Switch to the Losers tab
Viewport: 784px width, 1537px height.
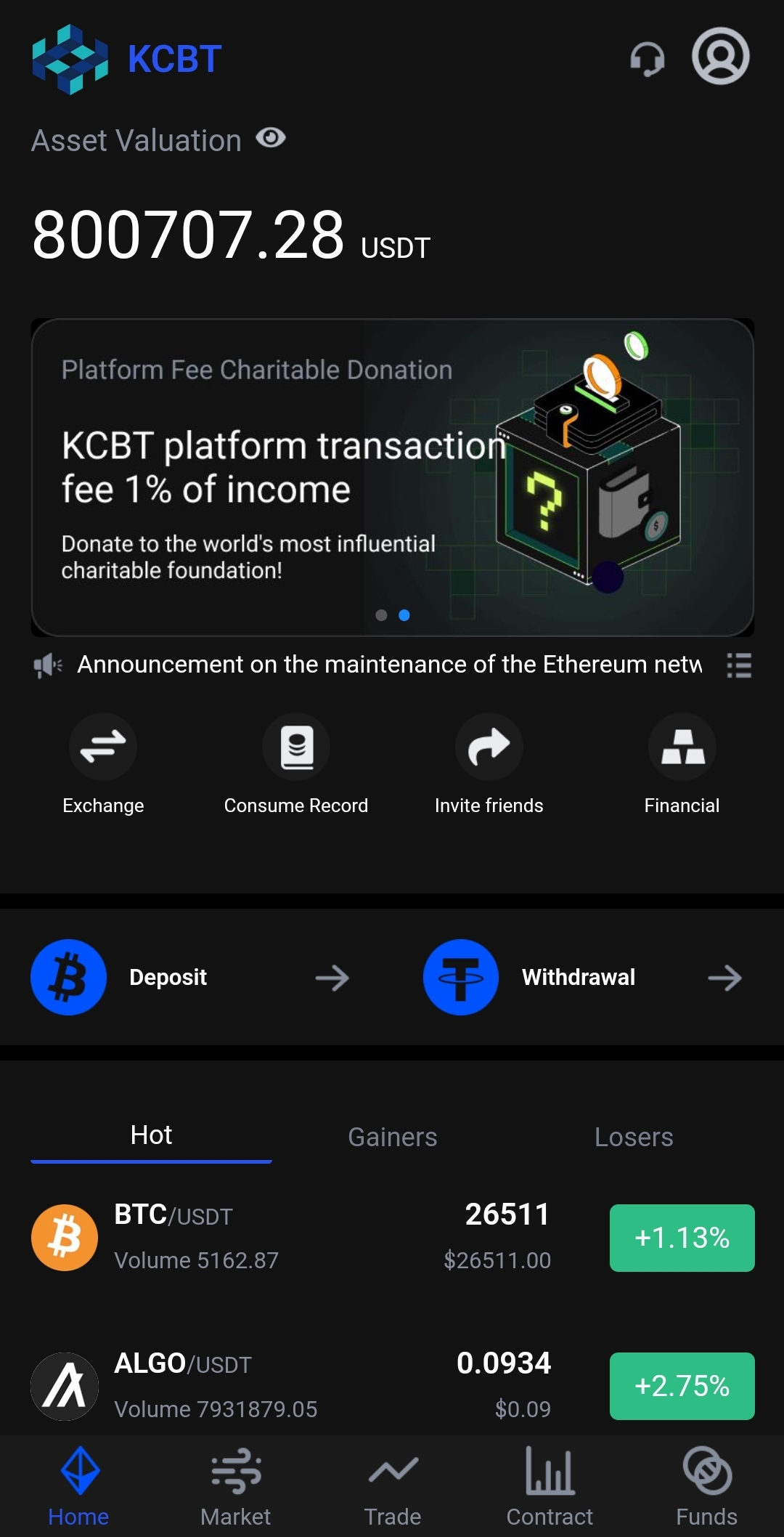633,1137
